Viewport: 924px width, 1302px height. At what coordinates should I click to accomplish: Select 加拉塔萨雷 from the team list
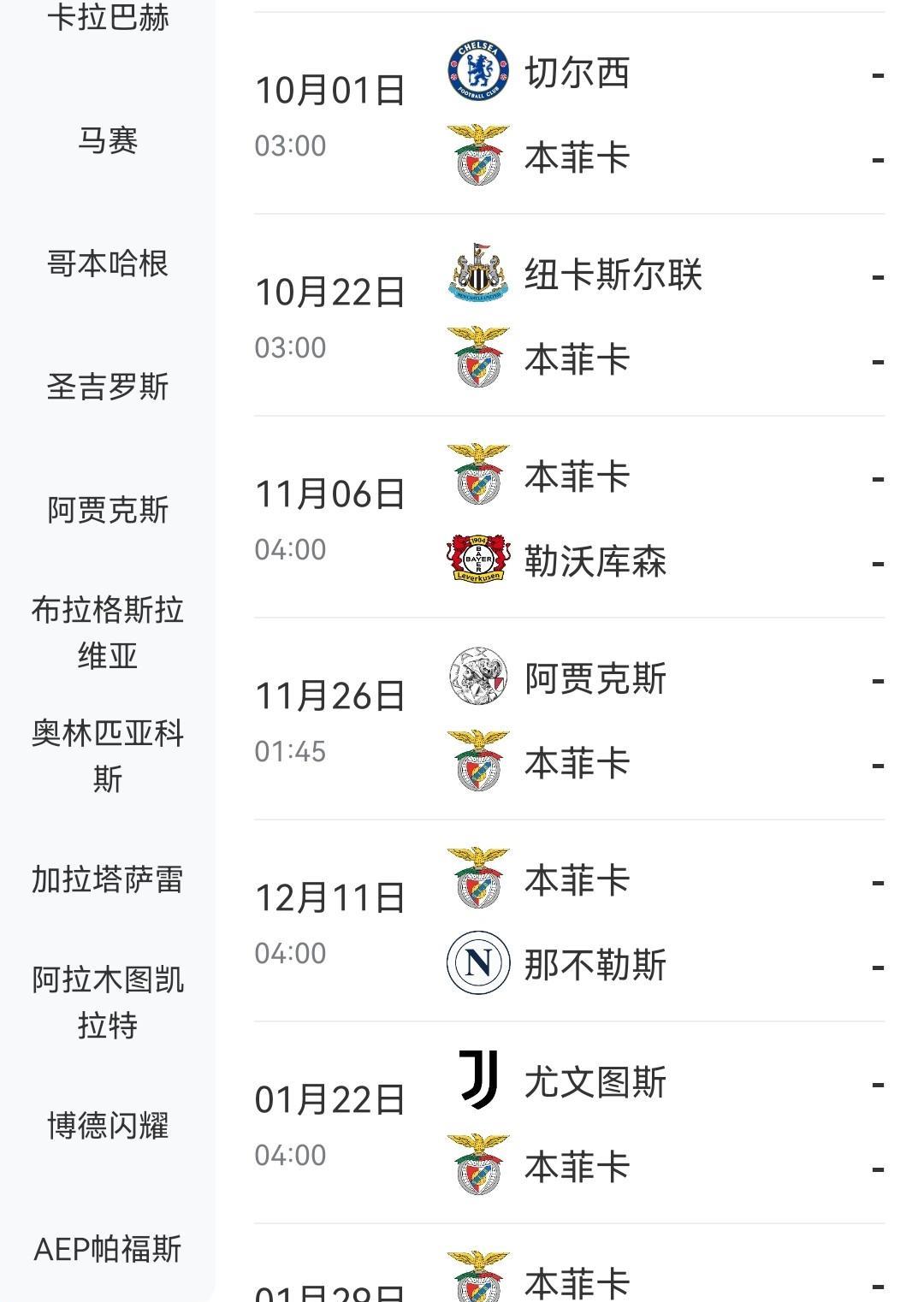108,879
